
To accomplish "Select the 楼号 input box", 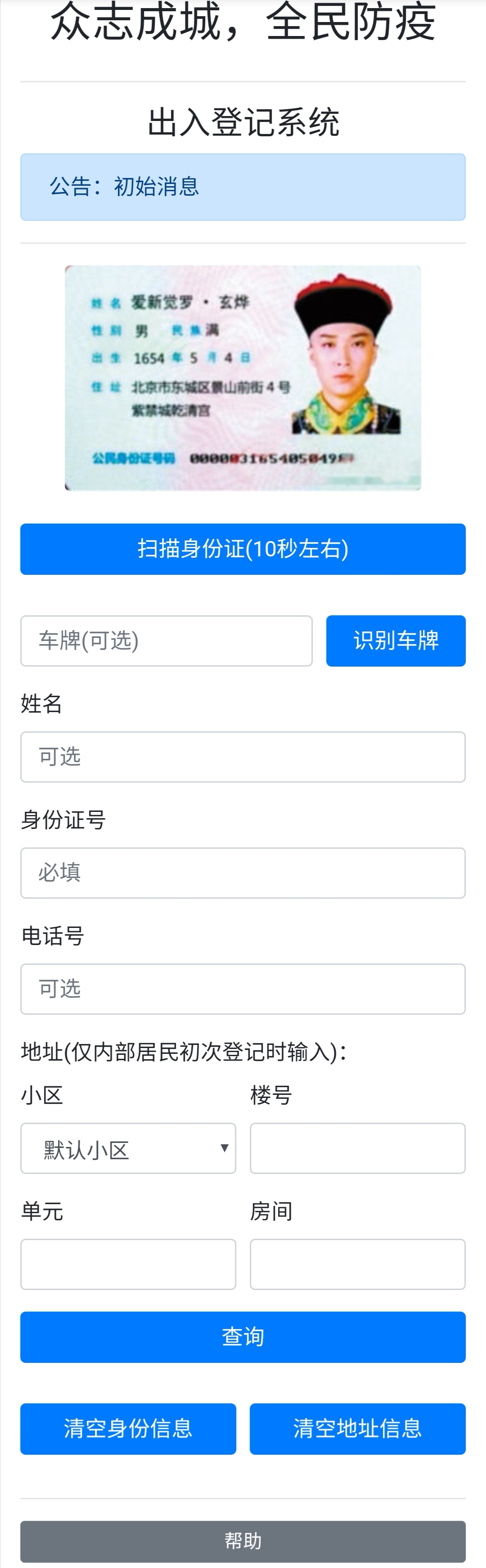I will [357, 1148].
